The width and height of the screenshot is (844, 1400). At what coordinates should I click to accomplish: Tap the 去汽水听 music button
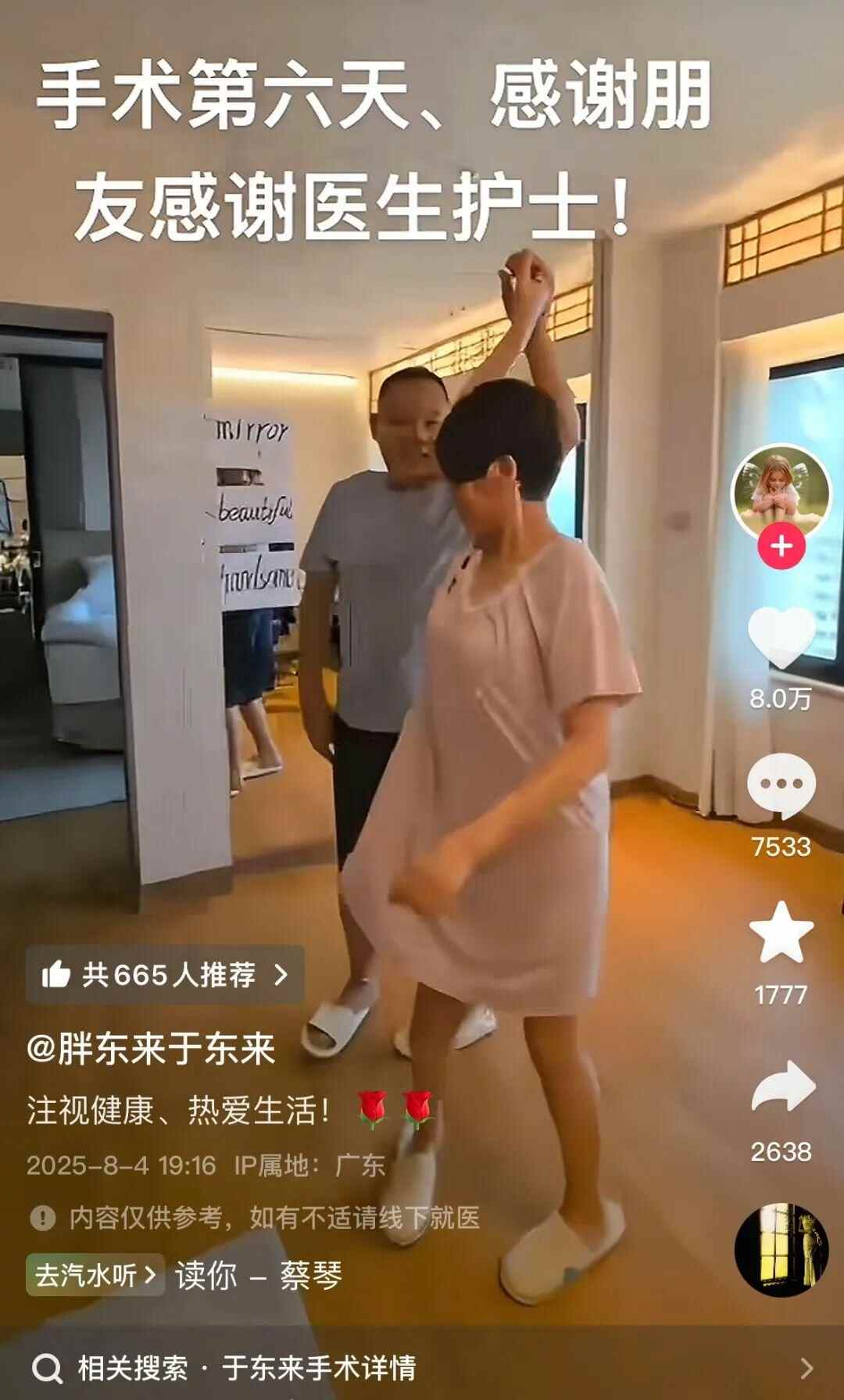[95, 1276]
